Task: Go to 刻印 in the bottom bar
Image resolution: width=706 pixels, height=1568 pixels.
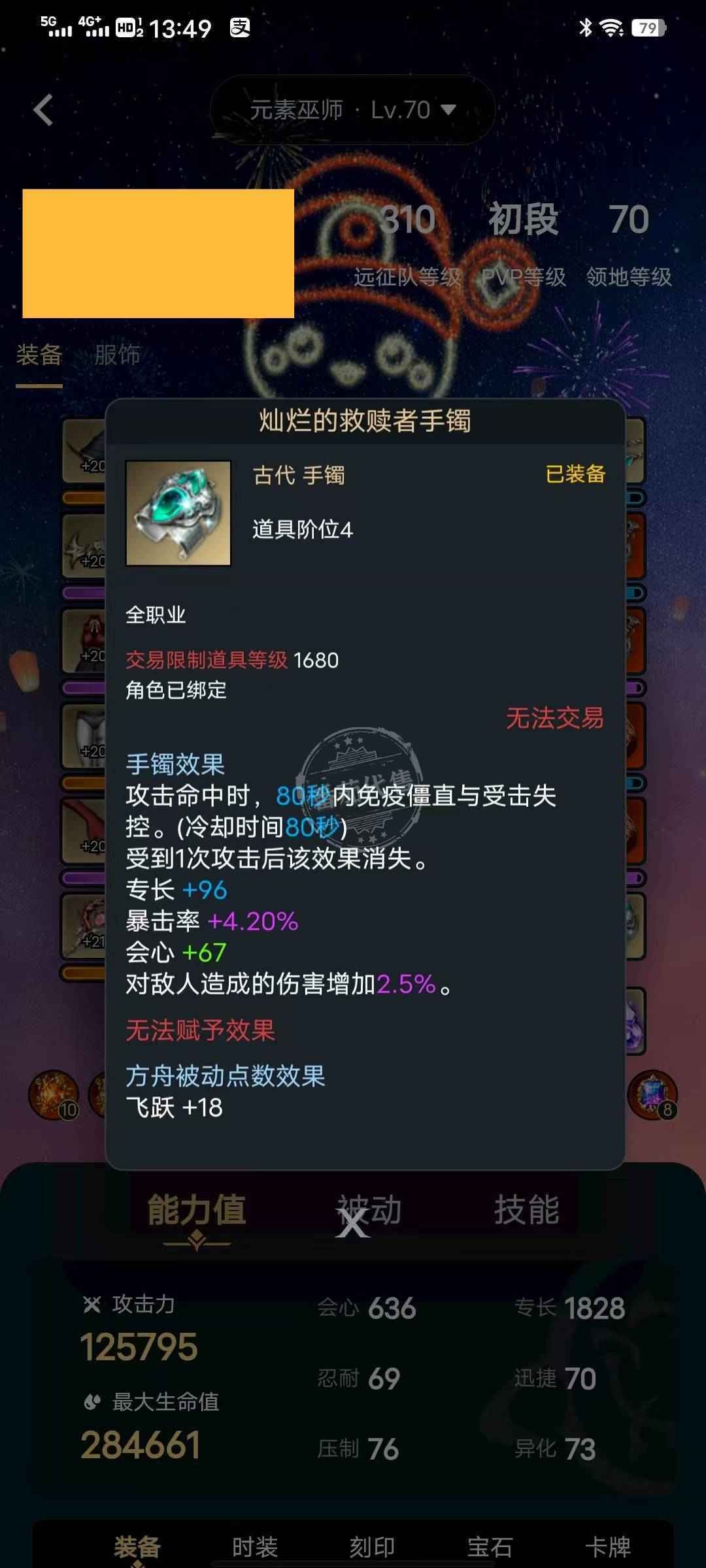Action: pyautogui.click(x=372, y=1546)
